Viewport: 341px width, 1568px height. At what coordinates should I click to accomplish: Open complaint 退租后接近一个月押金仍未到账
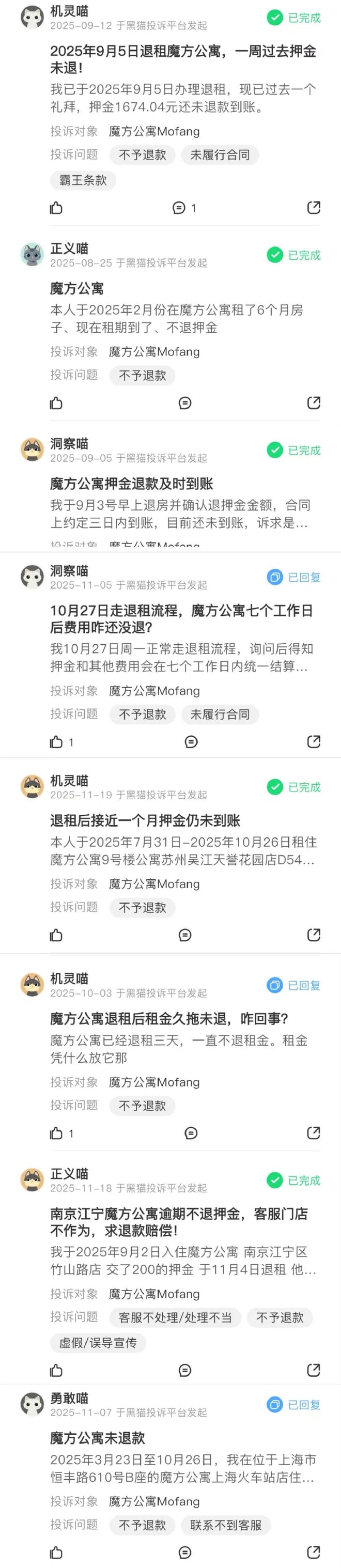145,820
